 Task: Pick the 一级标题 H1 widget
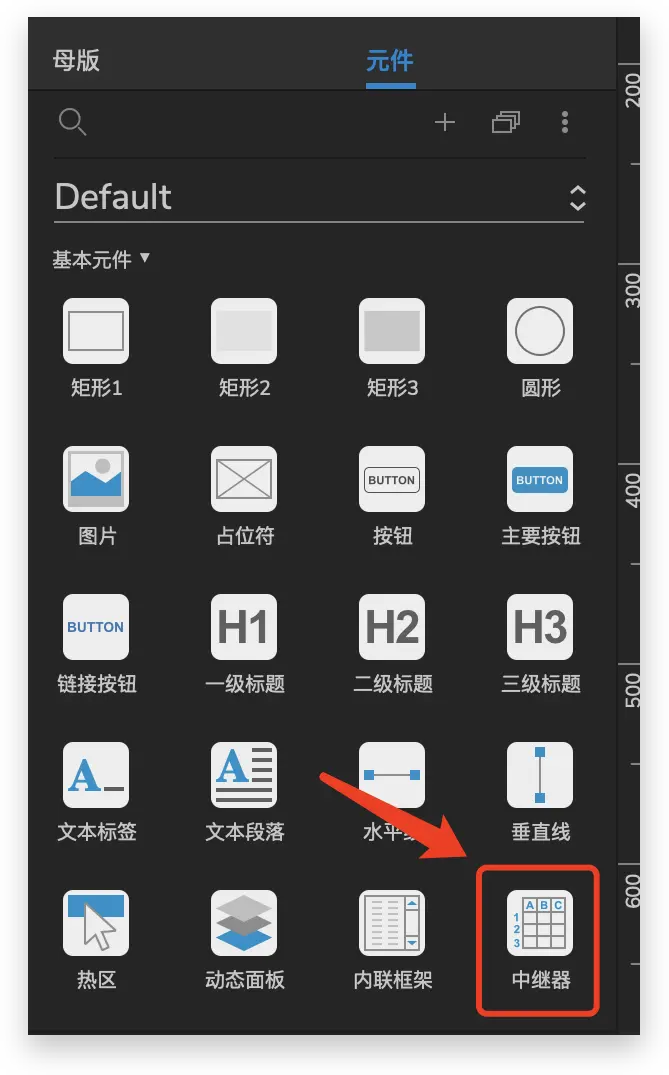tap(244, 627)
